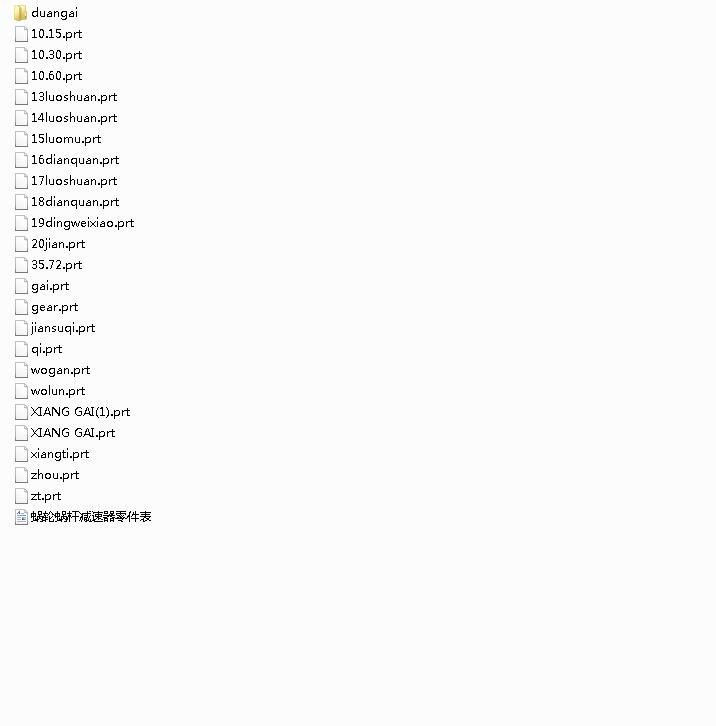Screen dimensions: 716x726
Task: Open 18dianquan.prt
Action: tap(74, 202)
